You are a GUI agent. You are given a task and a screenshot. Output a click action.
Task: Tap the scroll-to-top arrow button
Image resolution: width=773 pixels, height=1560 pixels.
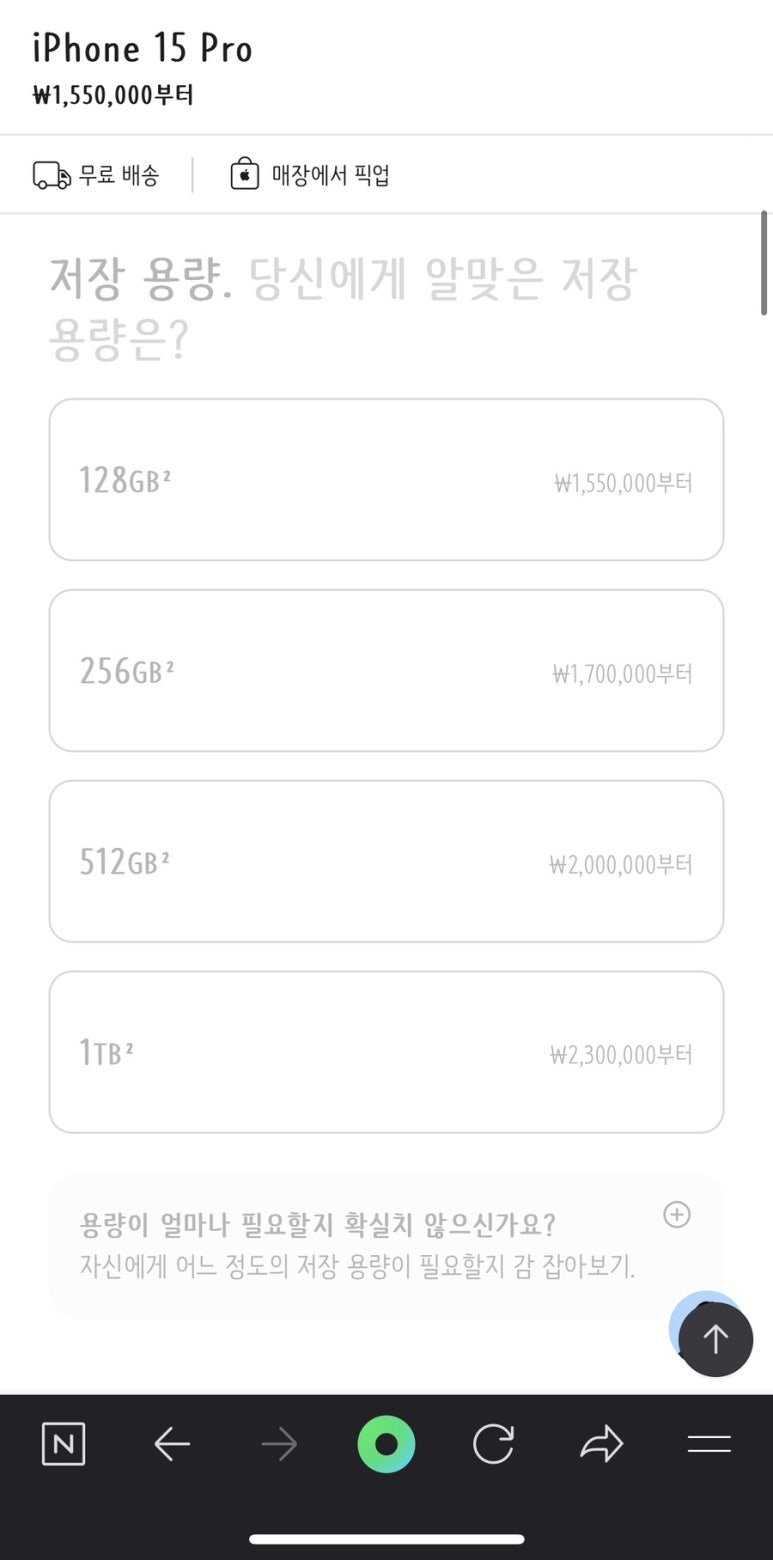[715, 1339]
